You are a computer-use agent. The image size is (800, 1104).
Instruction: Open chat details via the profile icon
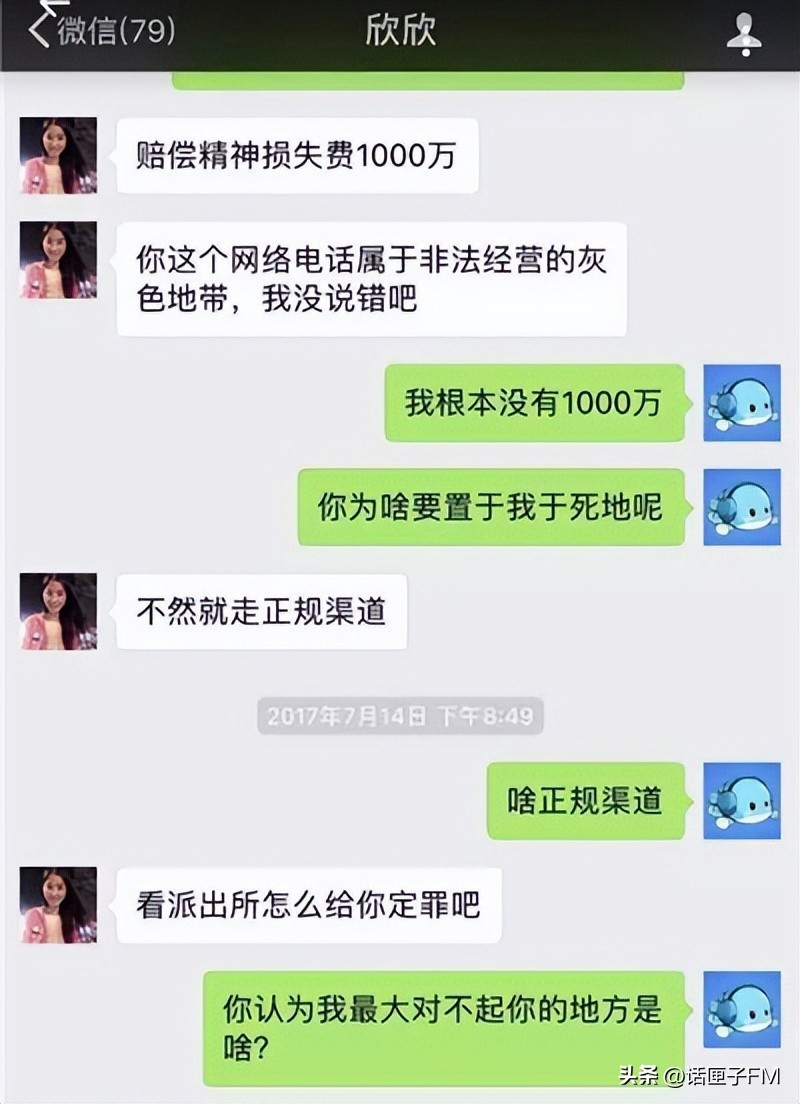coord(744,32)
